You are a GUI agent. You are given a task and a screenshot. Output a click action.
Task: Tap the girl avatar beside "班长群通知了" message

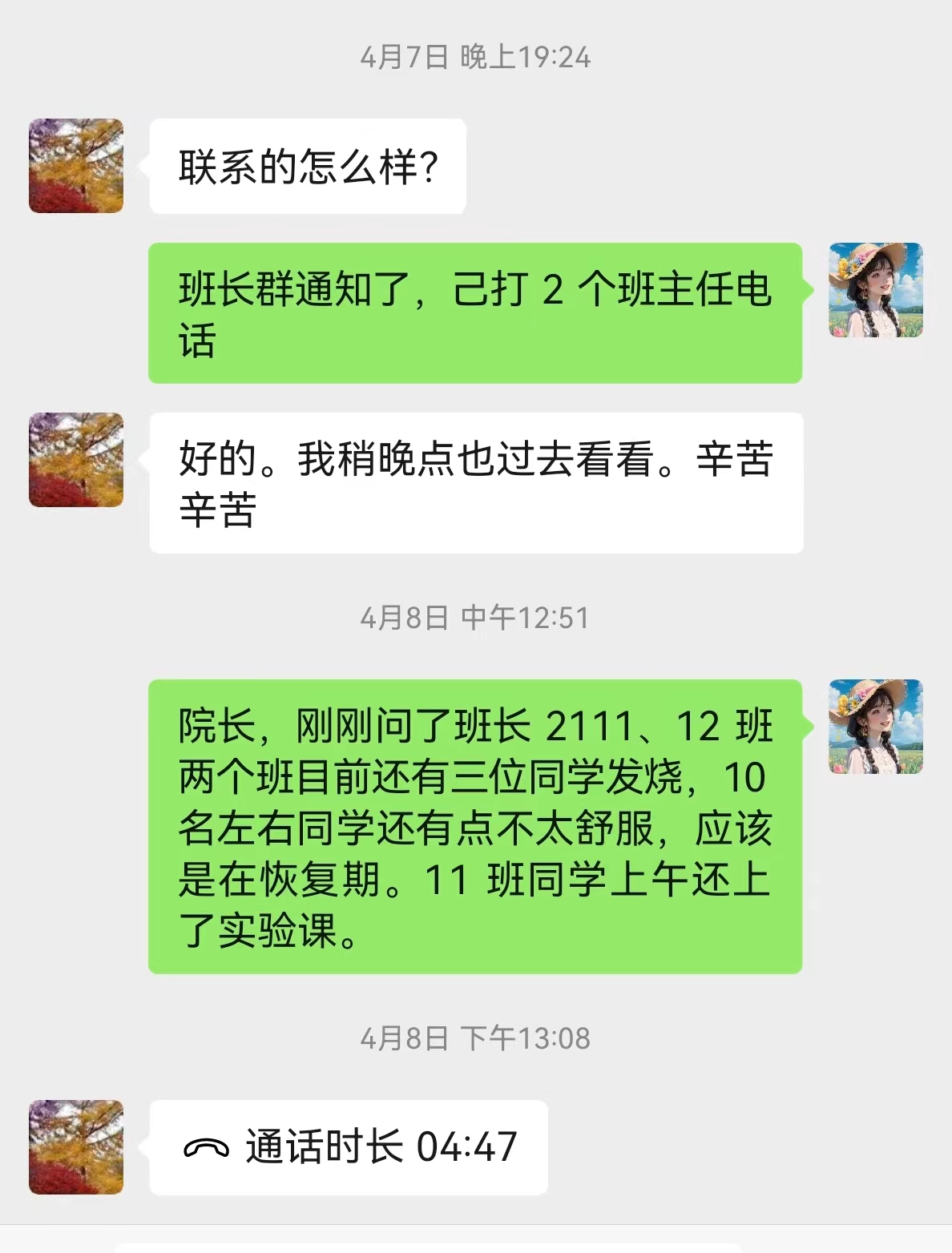875,290
